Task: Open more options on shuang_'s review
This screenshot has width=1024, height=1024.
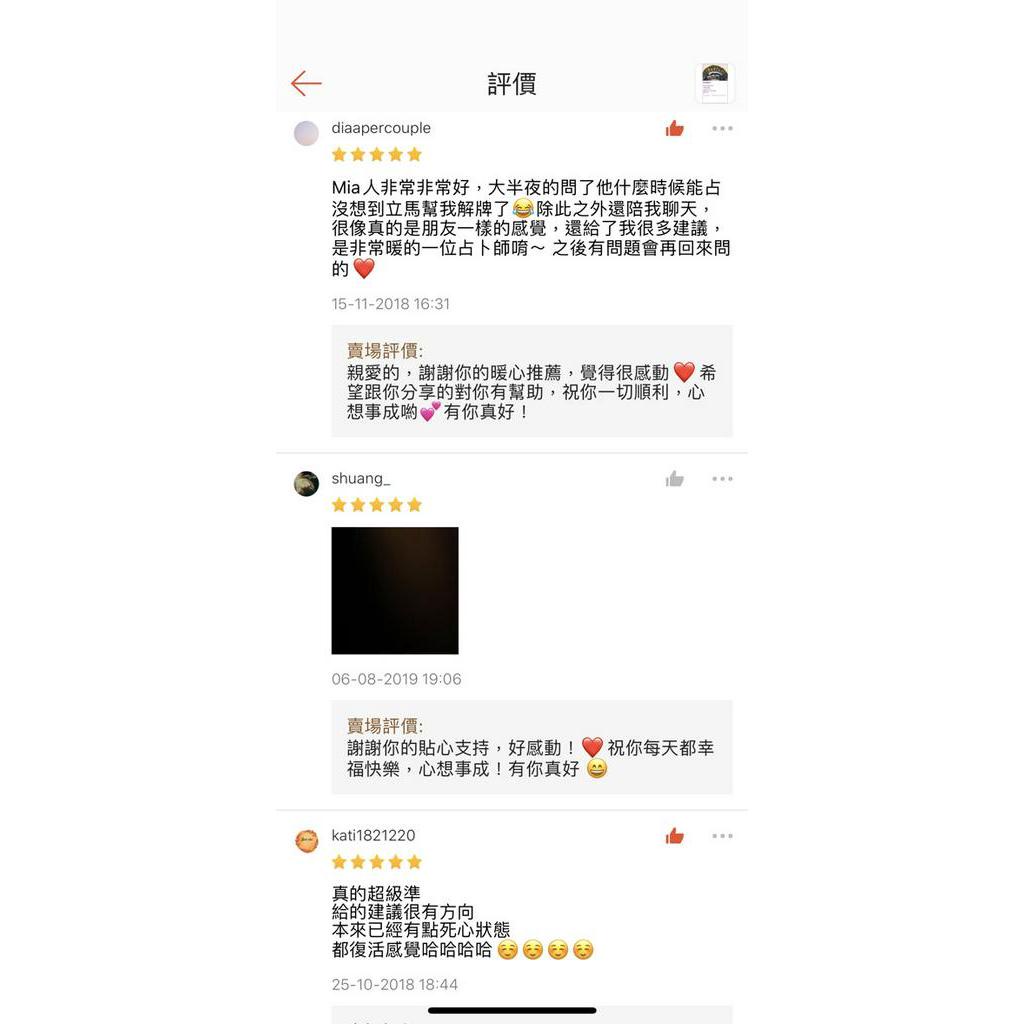Action: click(722, 479)
